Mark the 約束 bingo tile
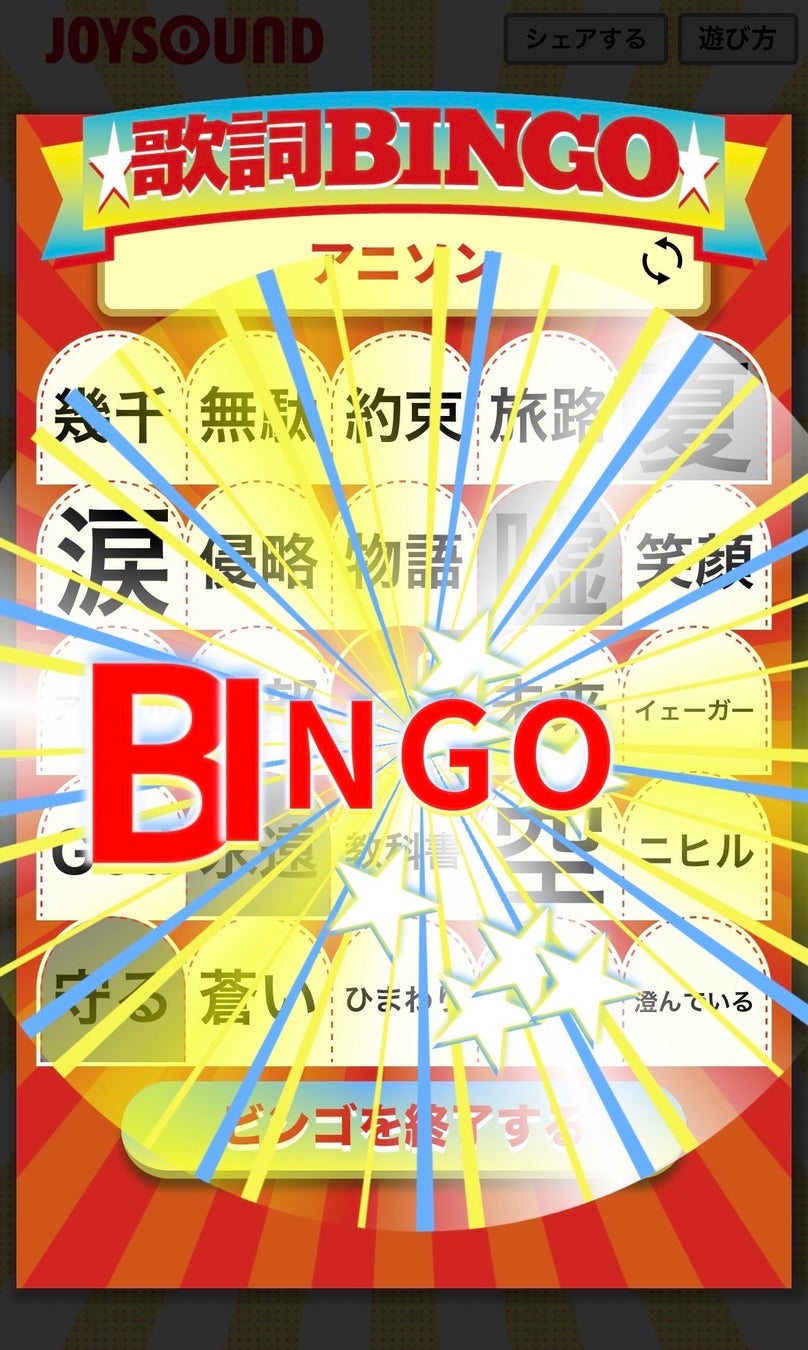 click(x=404, y=415)
